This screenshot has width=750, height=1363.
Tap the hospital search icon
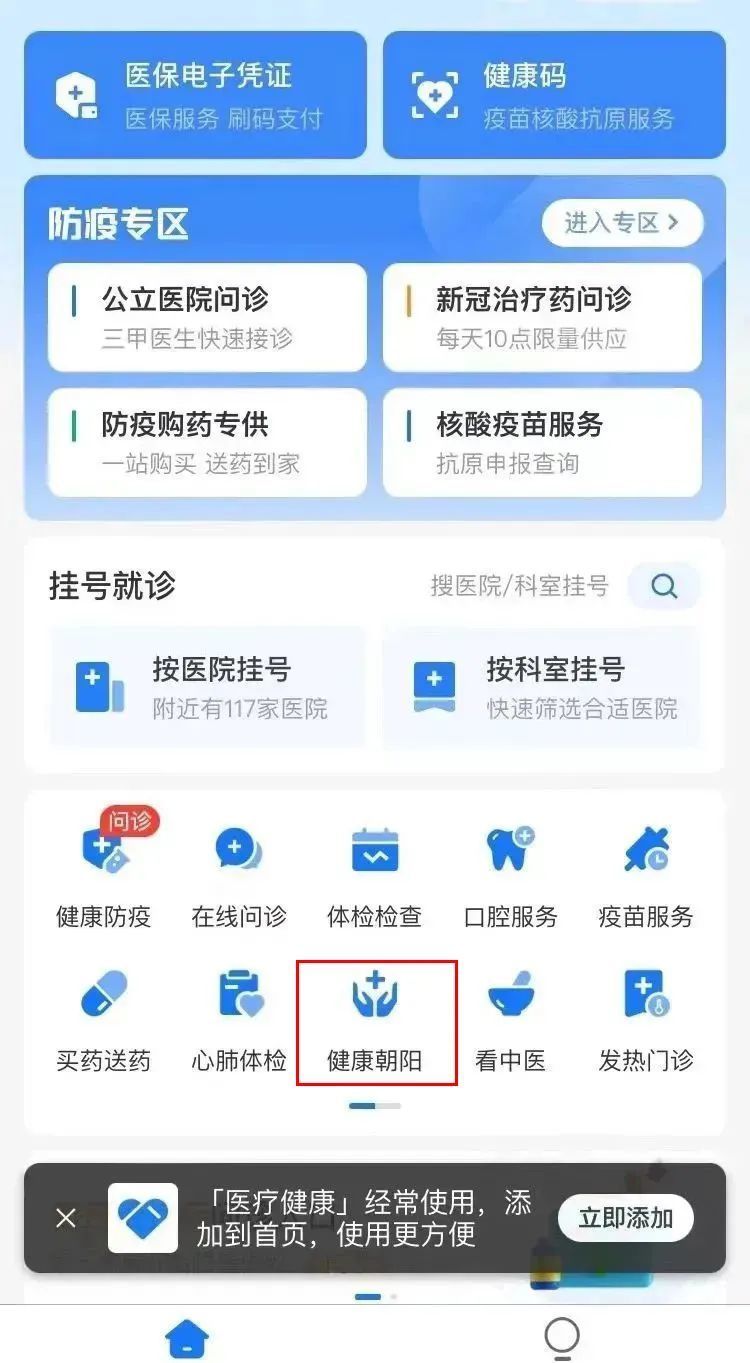664,586
